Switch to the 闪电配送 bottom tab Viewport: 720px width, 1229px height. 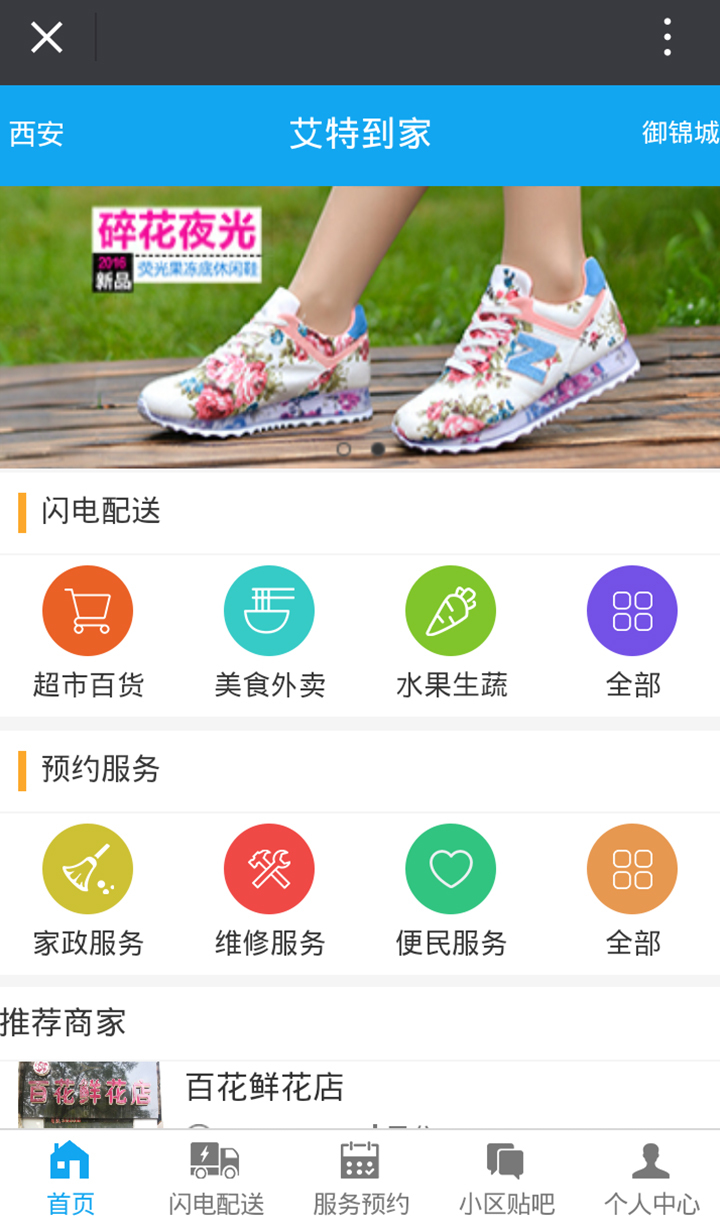tap(216, 1179)
